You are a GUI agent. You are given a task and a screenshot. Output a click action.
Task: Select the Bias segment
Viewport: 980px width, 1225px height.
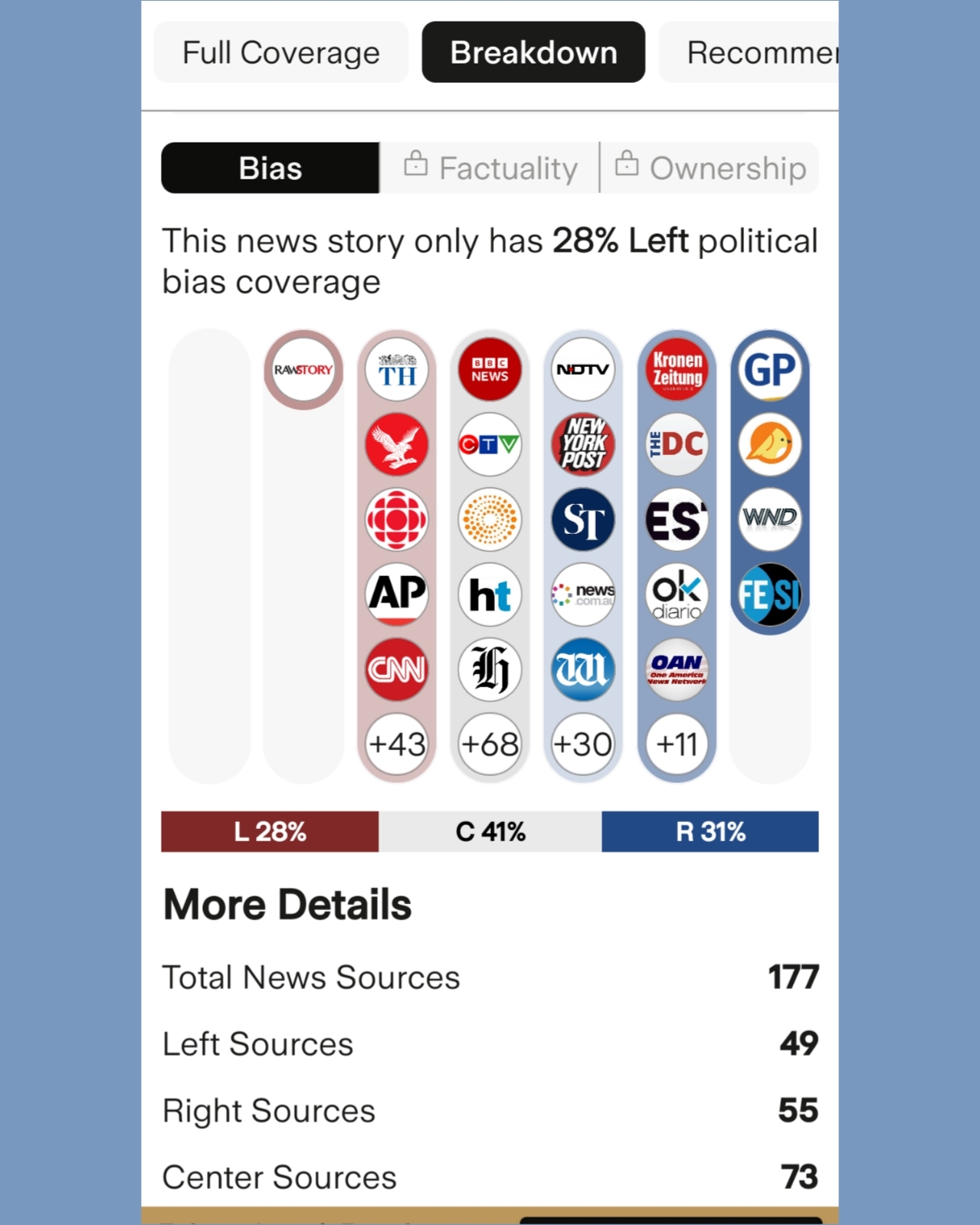point(270,168)
